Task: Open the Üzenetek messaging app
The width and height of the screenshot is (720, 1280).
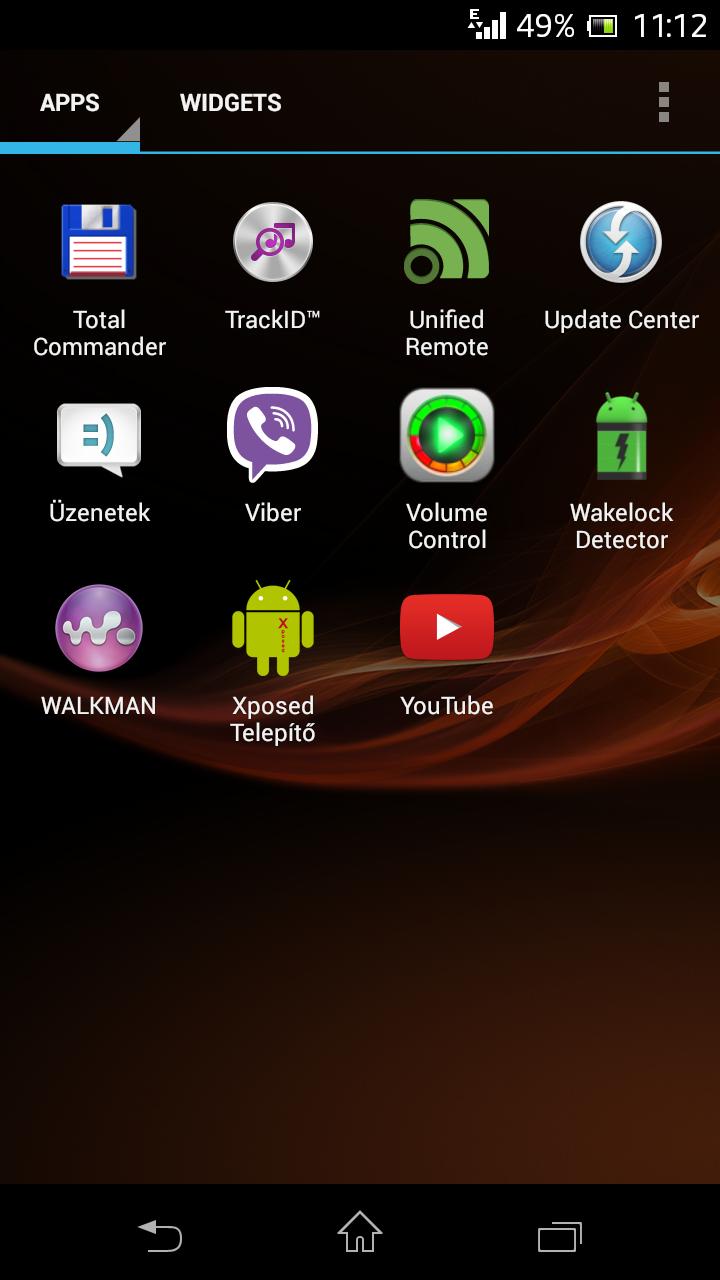Action: click(x=99, y=437)
